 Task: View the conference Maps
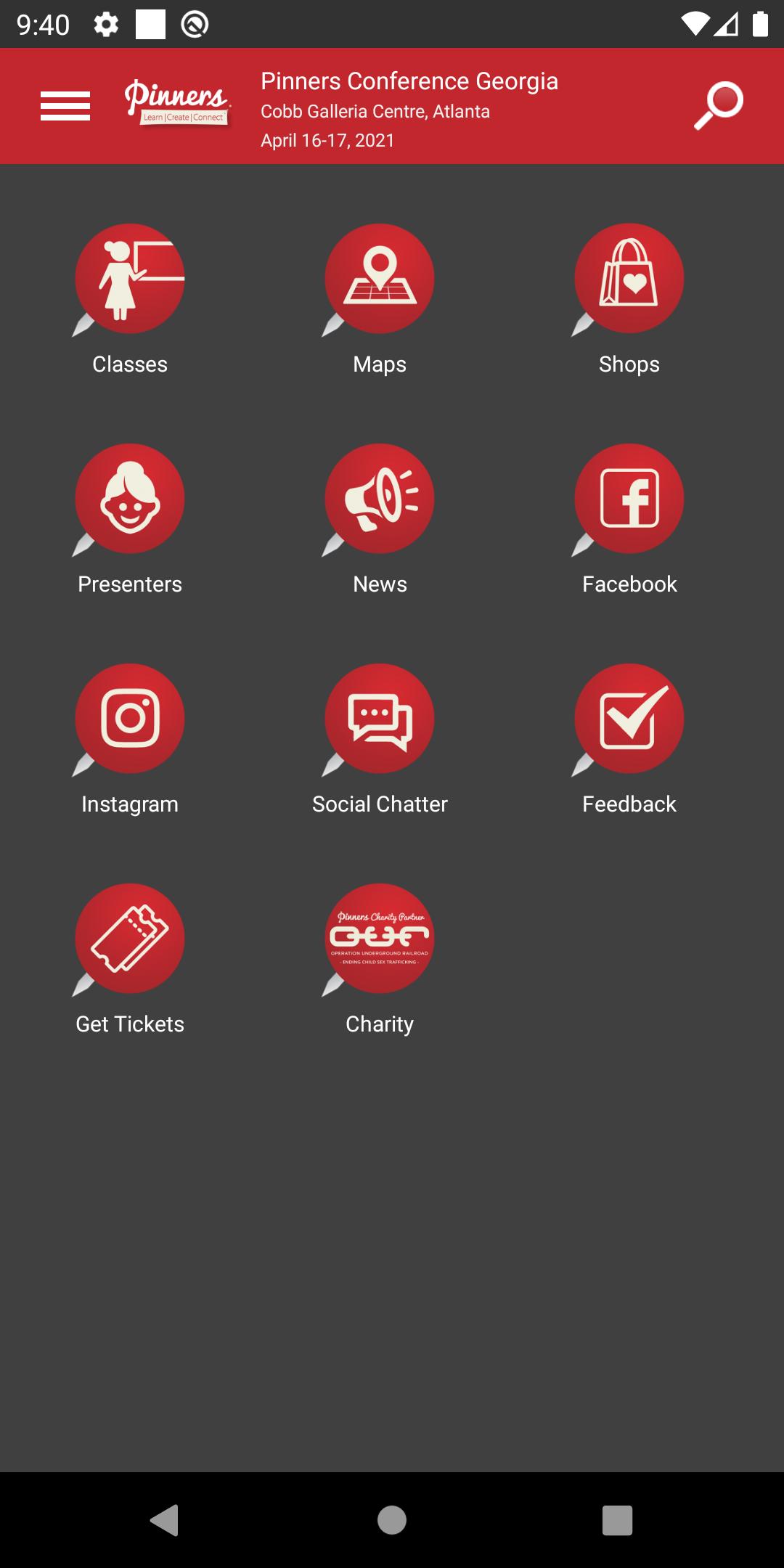(380, 279)
